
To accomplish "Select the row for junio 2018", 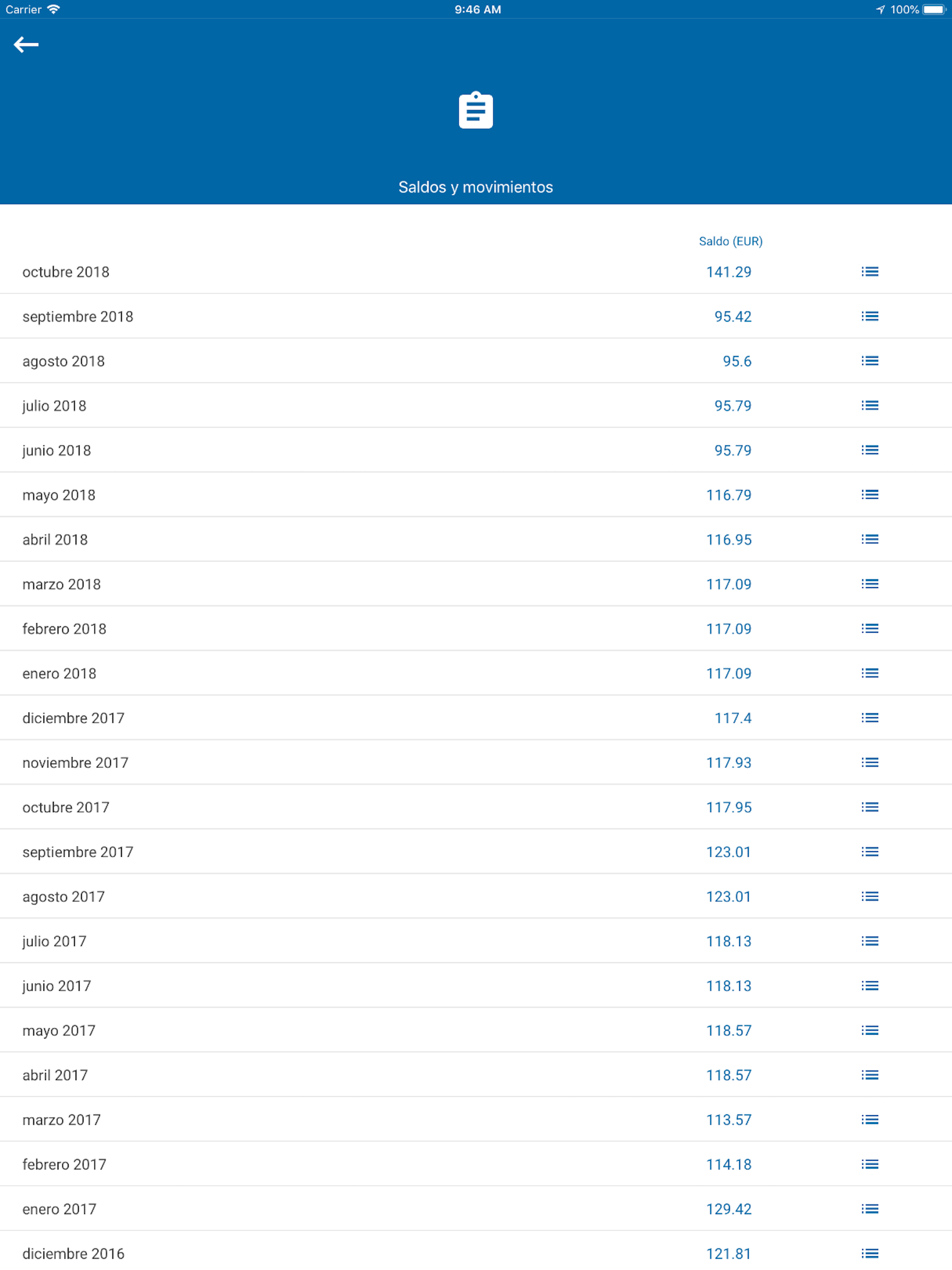I will click(230, 450).
